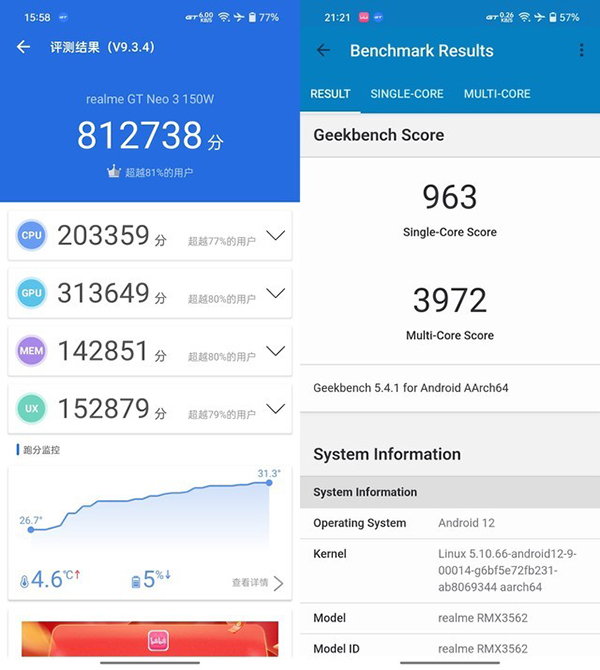Open the Geekbench overflow menu
Viewport: 600px width, 670px height.
pyautogui.click(x=581, y=50)
